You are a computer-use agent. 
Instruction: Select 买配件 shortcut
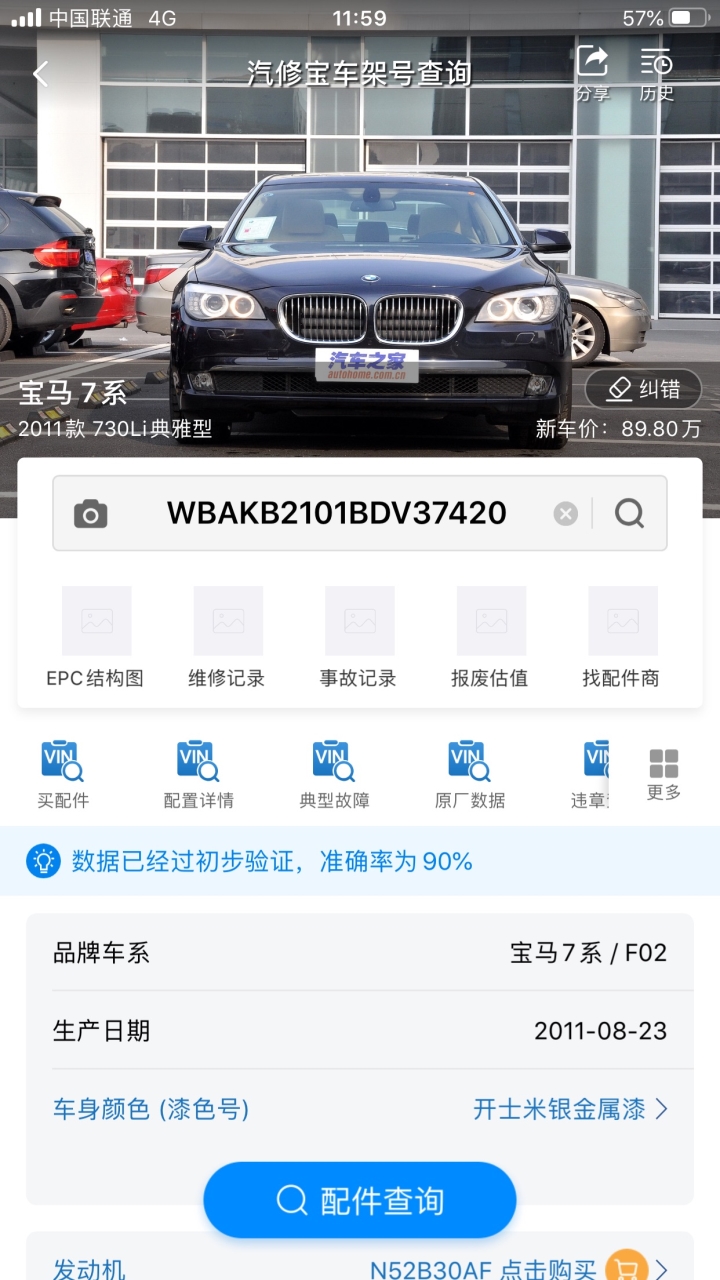click(63, 775)
